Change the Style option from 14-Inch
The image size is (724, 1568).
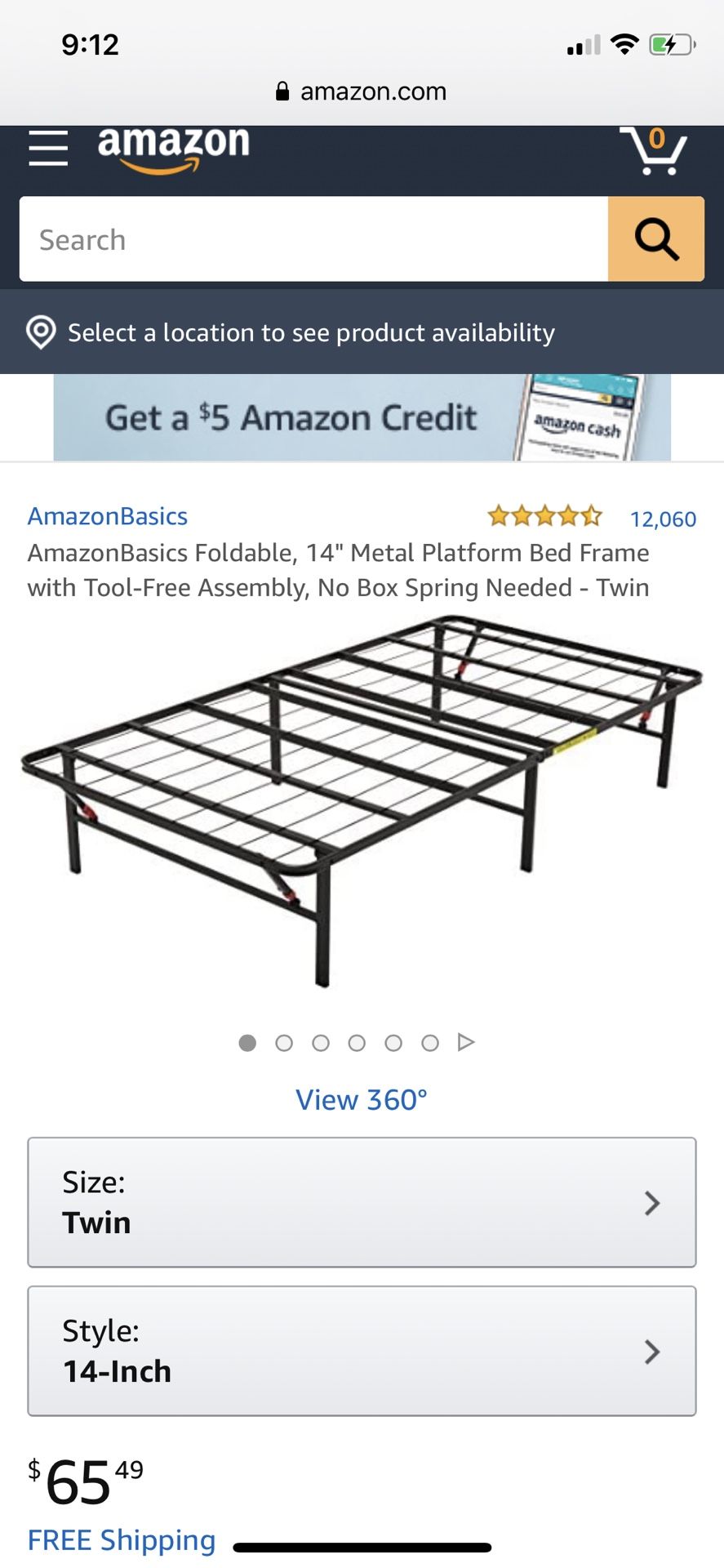click(362, 1351)
